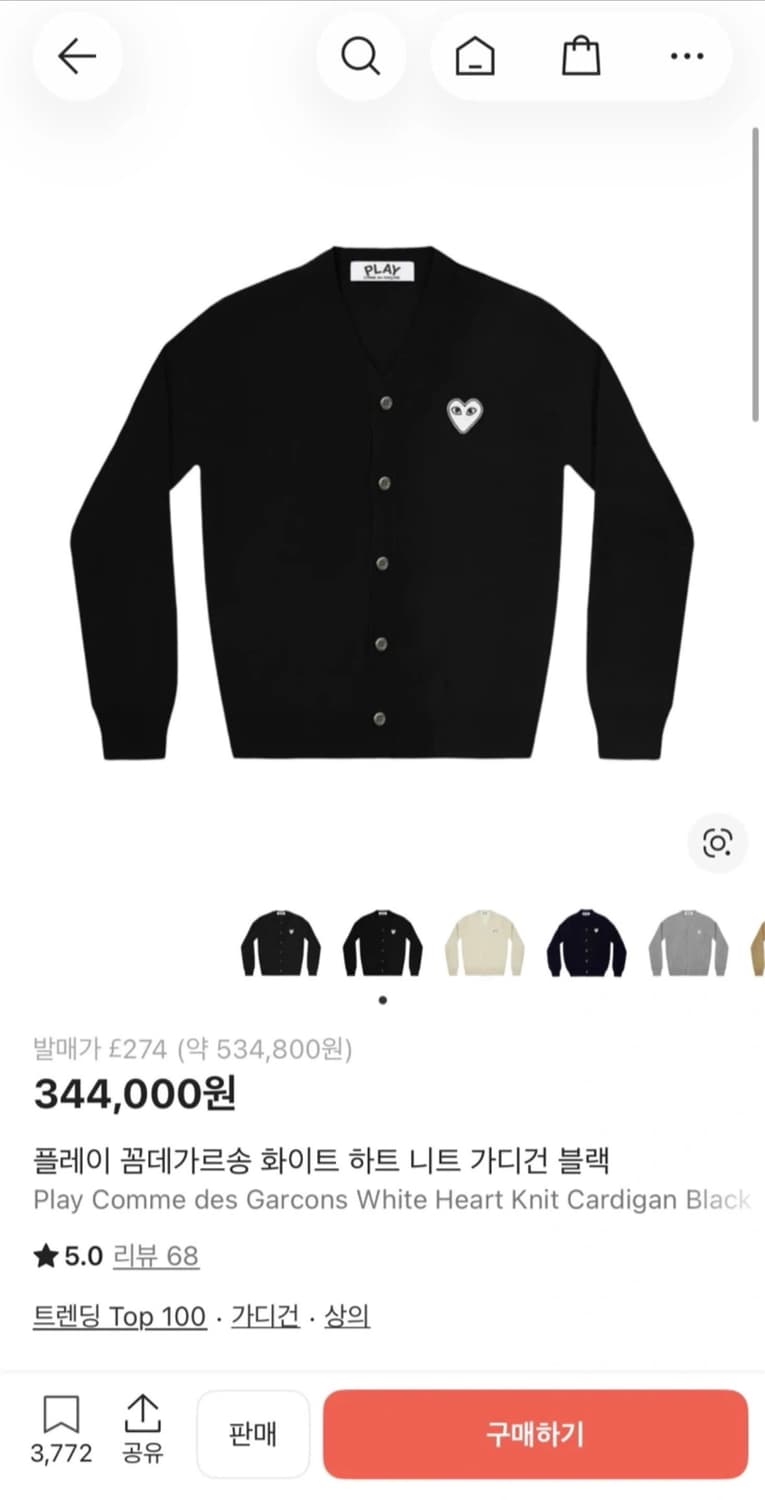The height and width of the screenshot is (1500, 765).
Task: Tap the visual search camera icon
Action: (x=718, y=844)
